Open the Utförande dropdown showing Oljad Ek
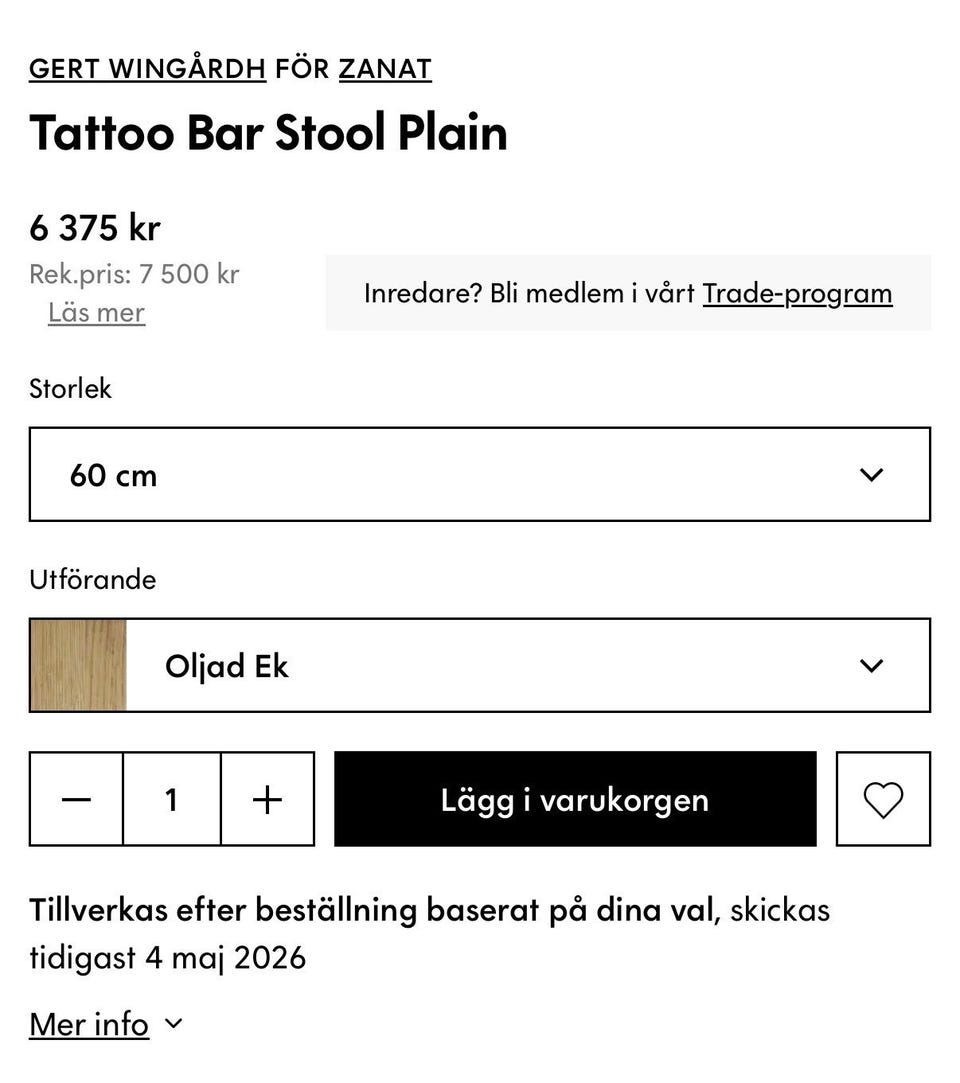 pos(530,665)
